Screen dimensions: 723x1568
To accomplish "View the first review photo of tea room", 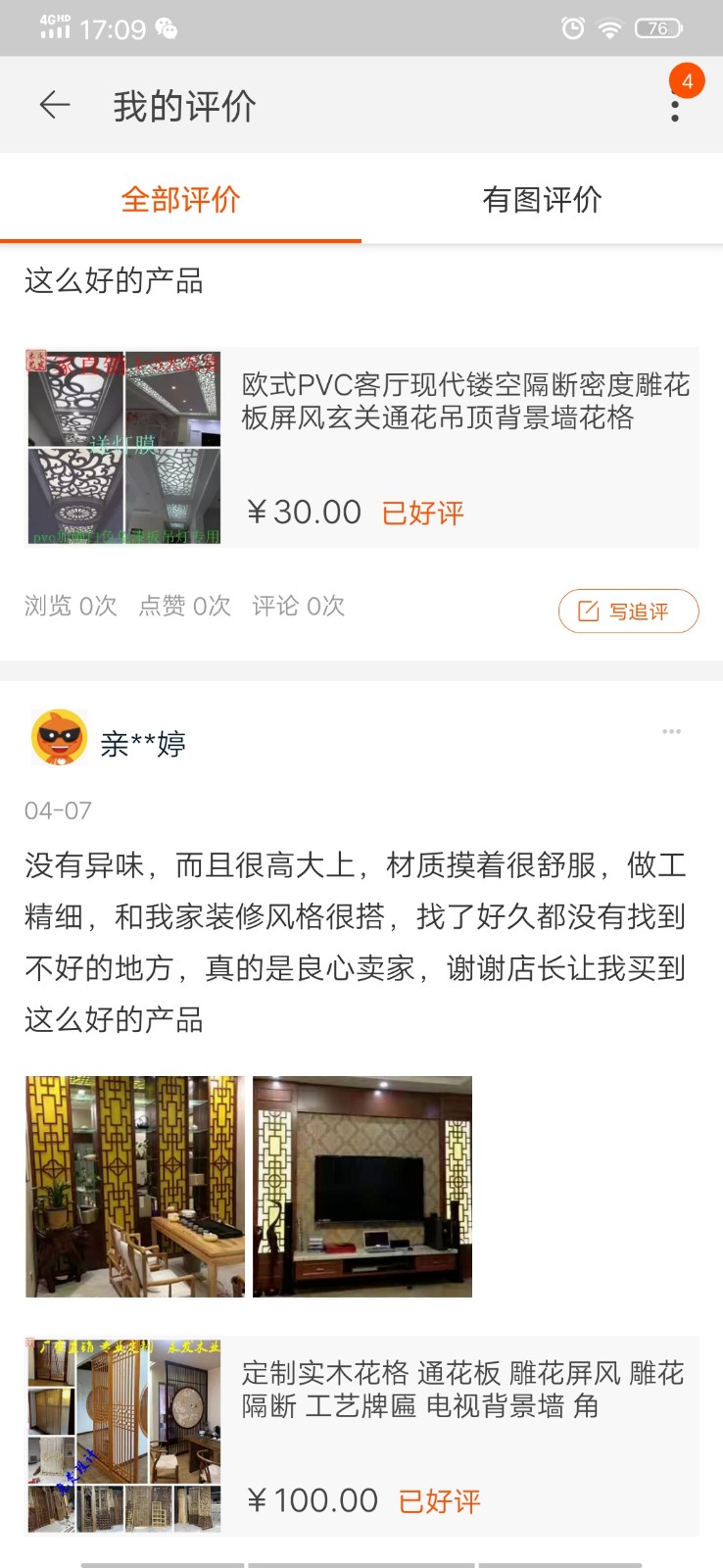I will [x=135, y=1186].
